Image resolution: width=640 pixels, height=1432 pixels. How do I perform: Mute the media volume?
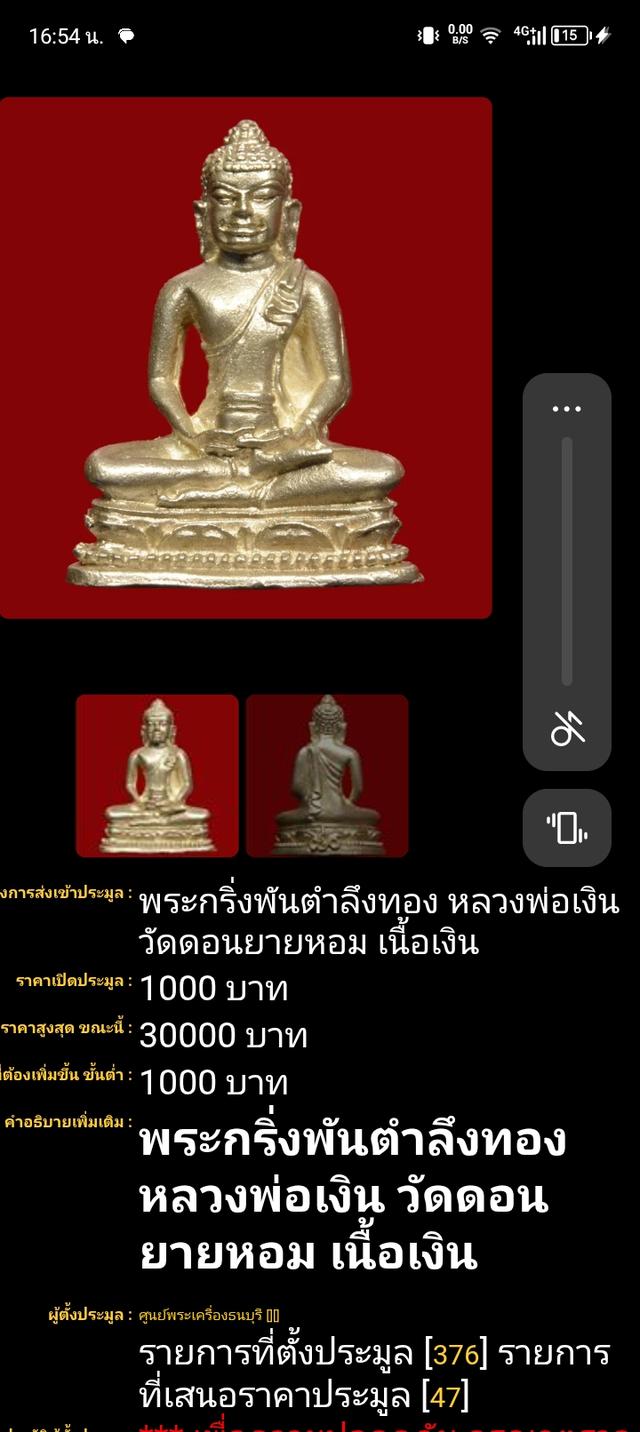[567, 731]
